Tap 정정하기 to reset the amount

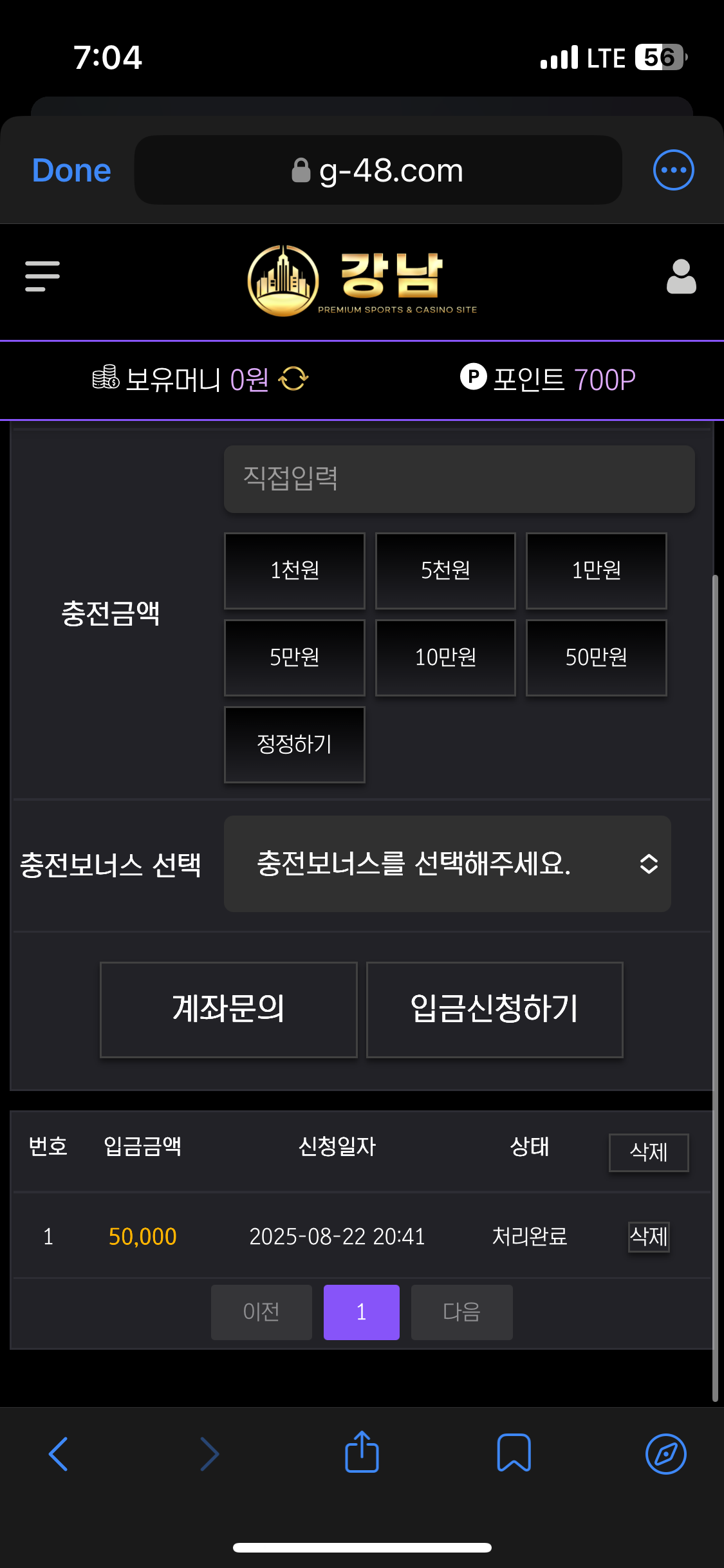[295, 744]
